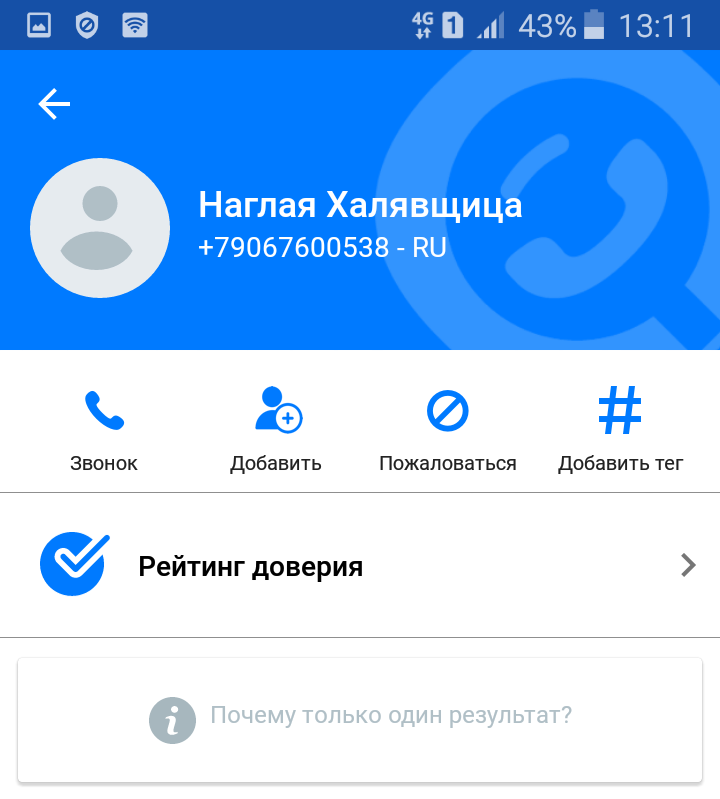The width and height of the screenshot is (720, 799).
Task: Call the number via Звонок
Action: [104, 428]
